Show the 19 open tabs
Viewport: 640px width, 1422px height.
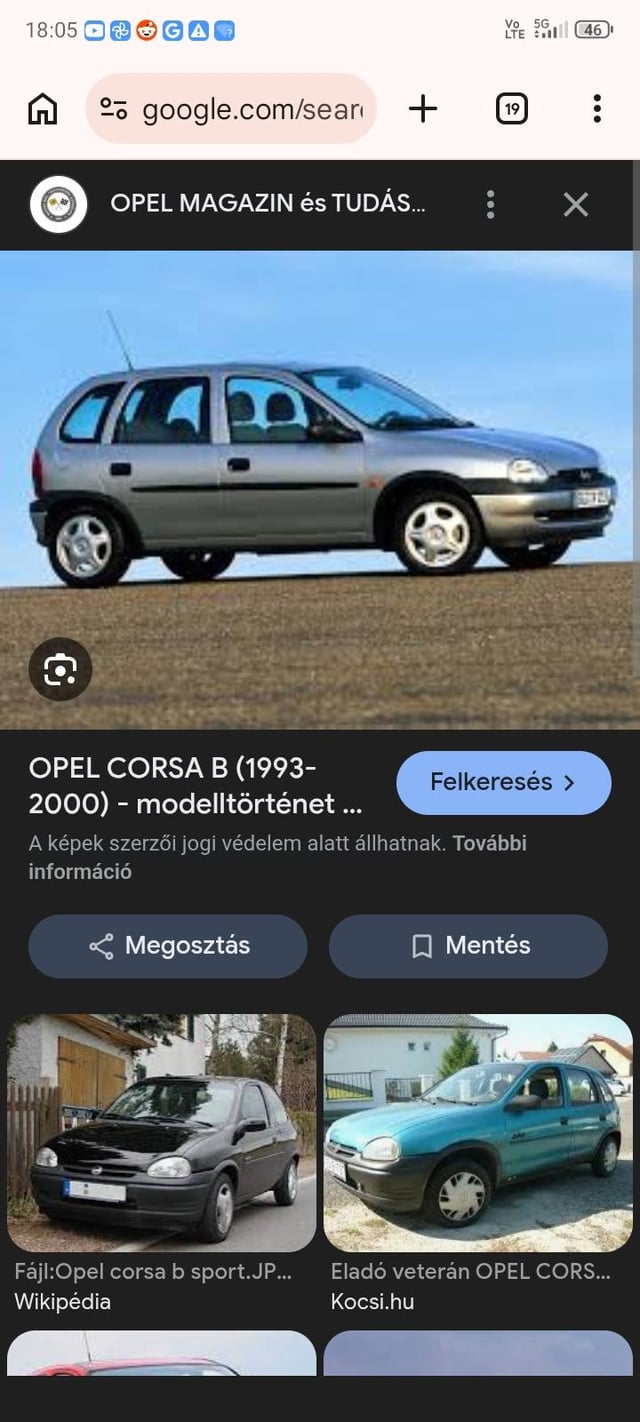pyautogui.click(x=511, y=108)
